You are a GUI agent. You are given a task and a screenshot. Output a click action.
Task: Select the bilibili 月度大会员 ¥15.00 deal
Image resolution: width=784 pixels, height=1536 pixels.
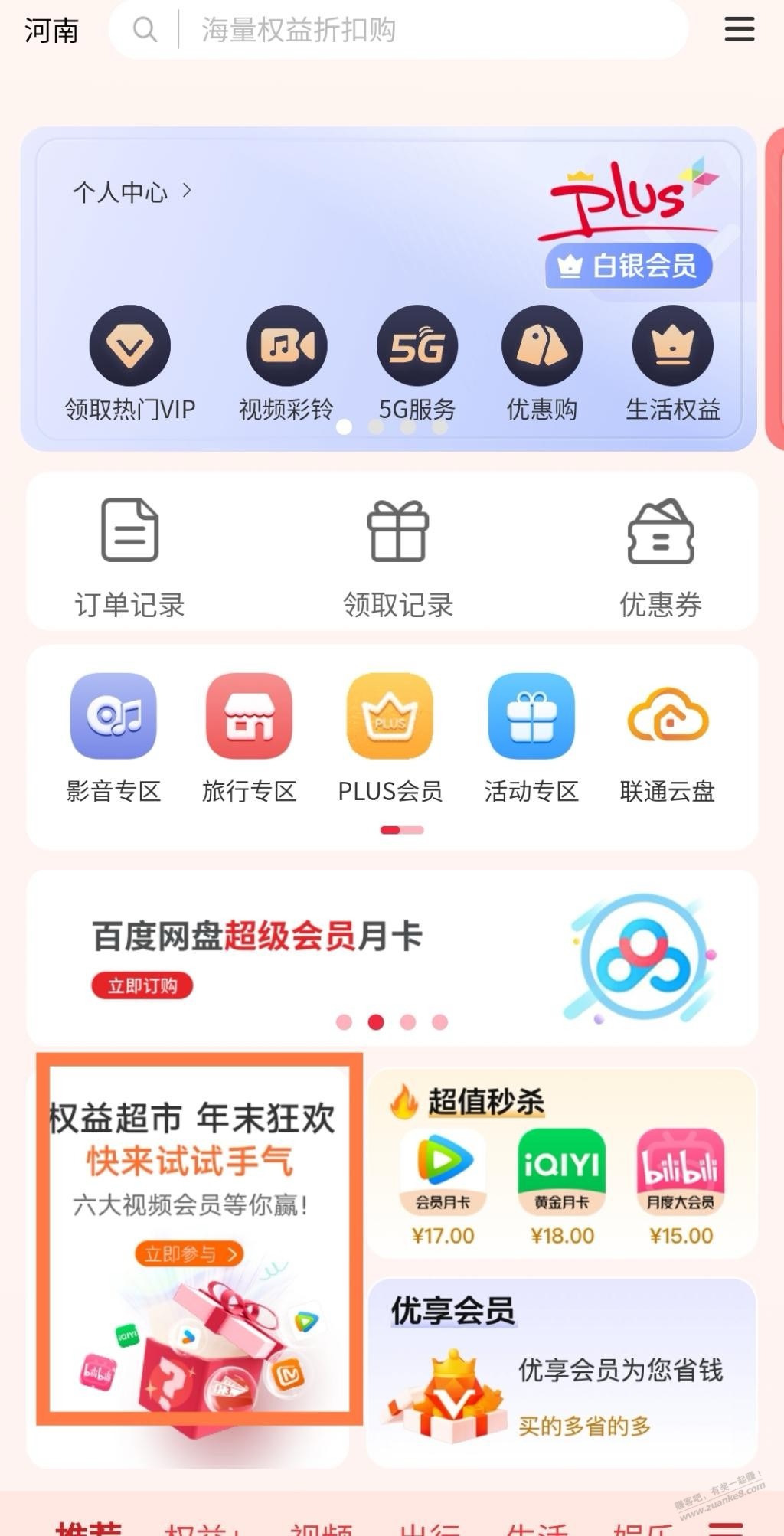click(x=681, y=1185)
